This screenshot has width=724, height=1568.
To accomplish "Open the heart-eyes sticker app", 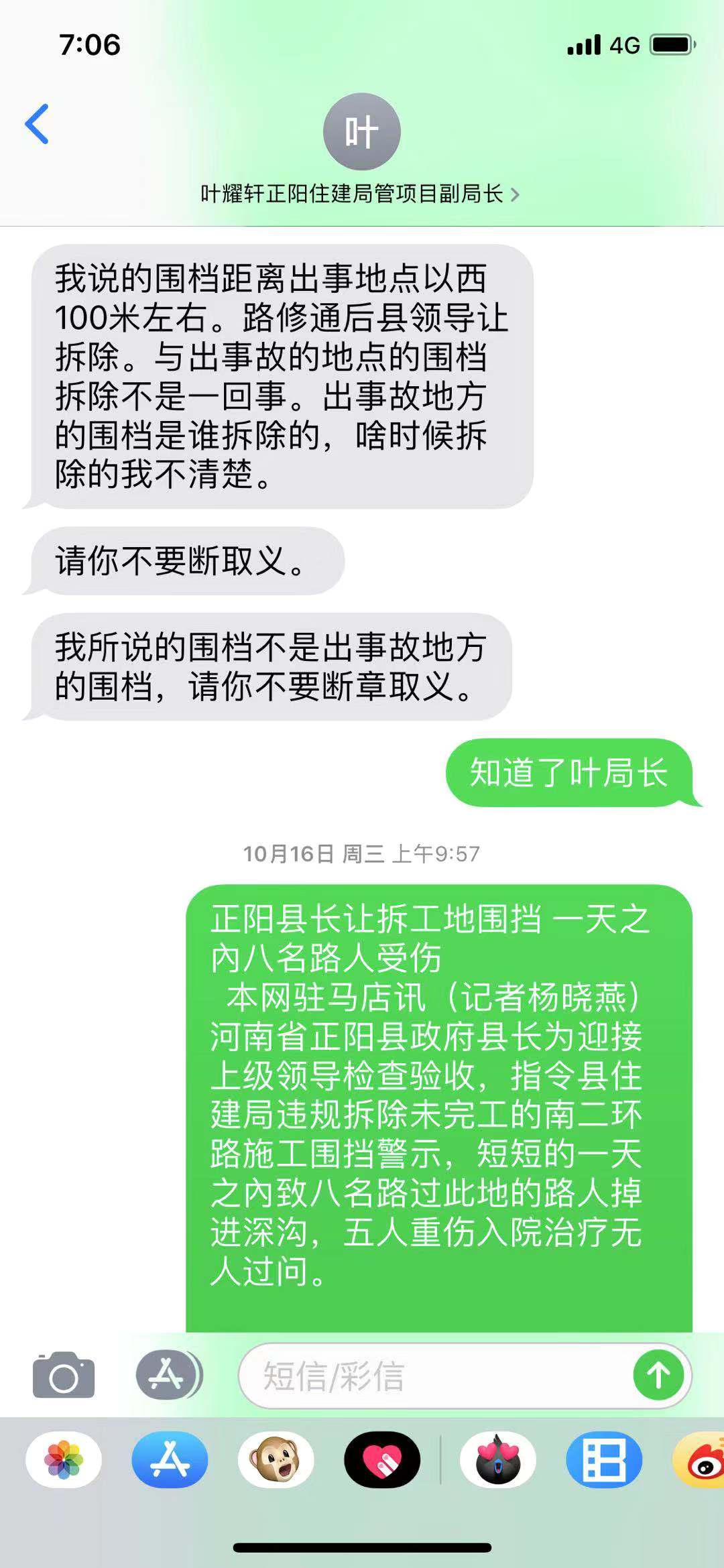I will pos(498,1459).
